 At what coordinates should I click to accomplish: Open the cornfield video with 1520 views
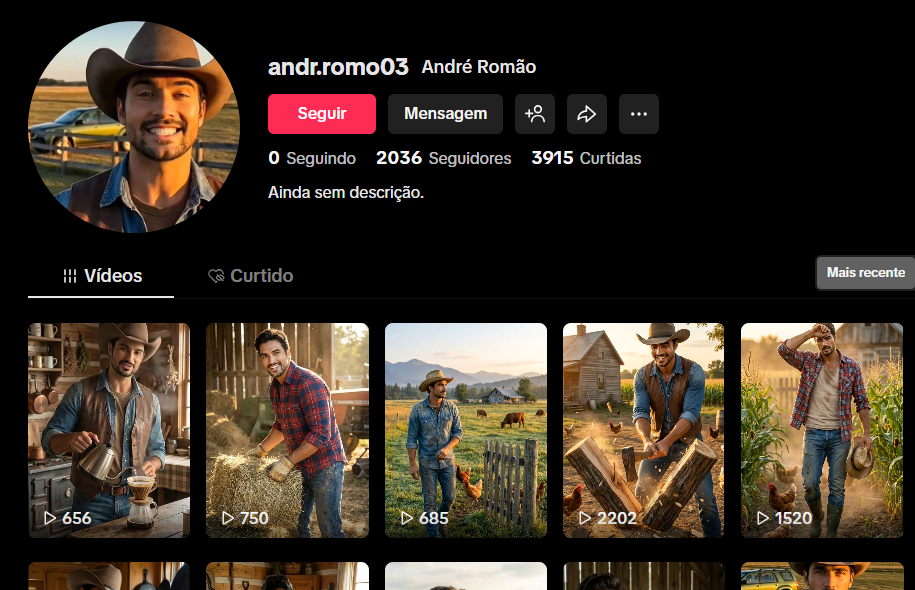pyautogui.click(x=821, y=430)
